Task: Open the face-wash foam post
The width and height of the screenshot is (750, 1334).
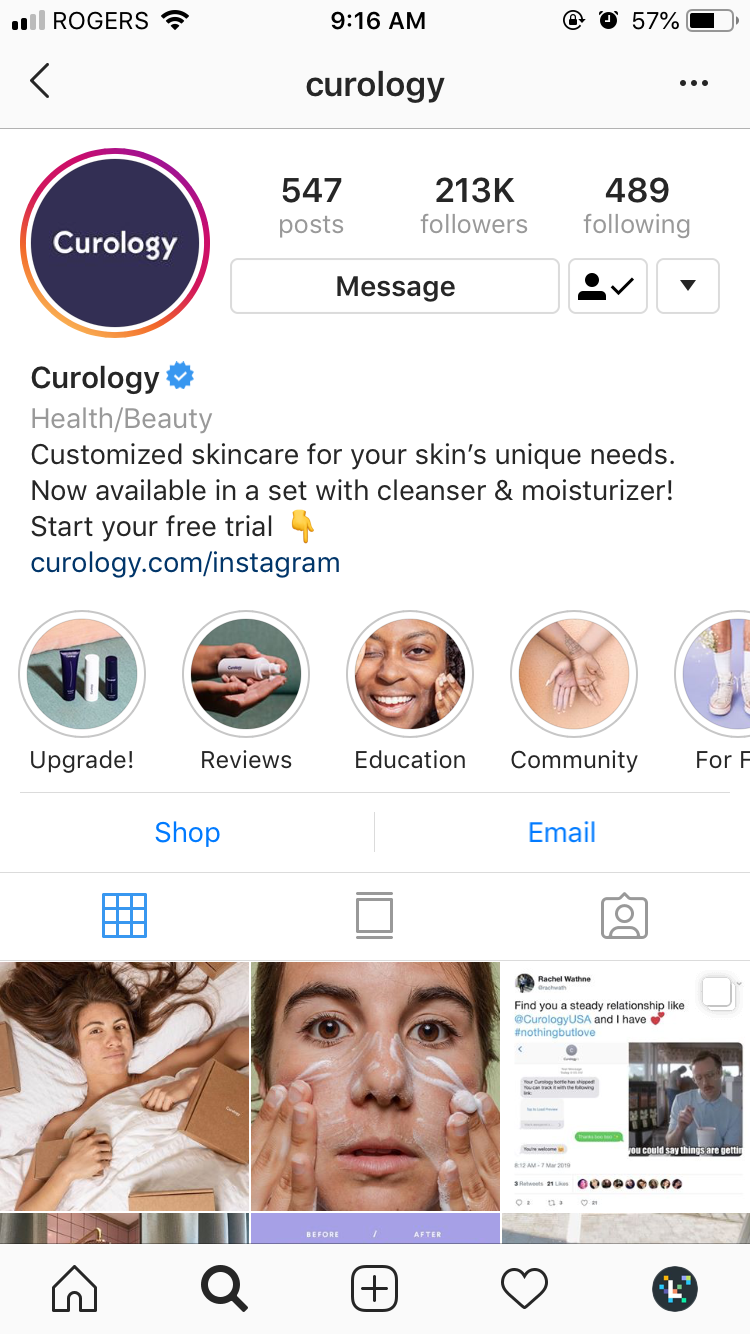Action: coord(375,1086)
